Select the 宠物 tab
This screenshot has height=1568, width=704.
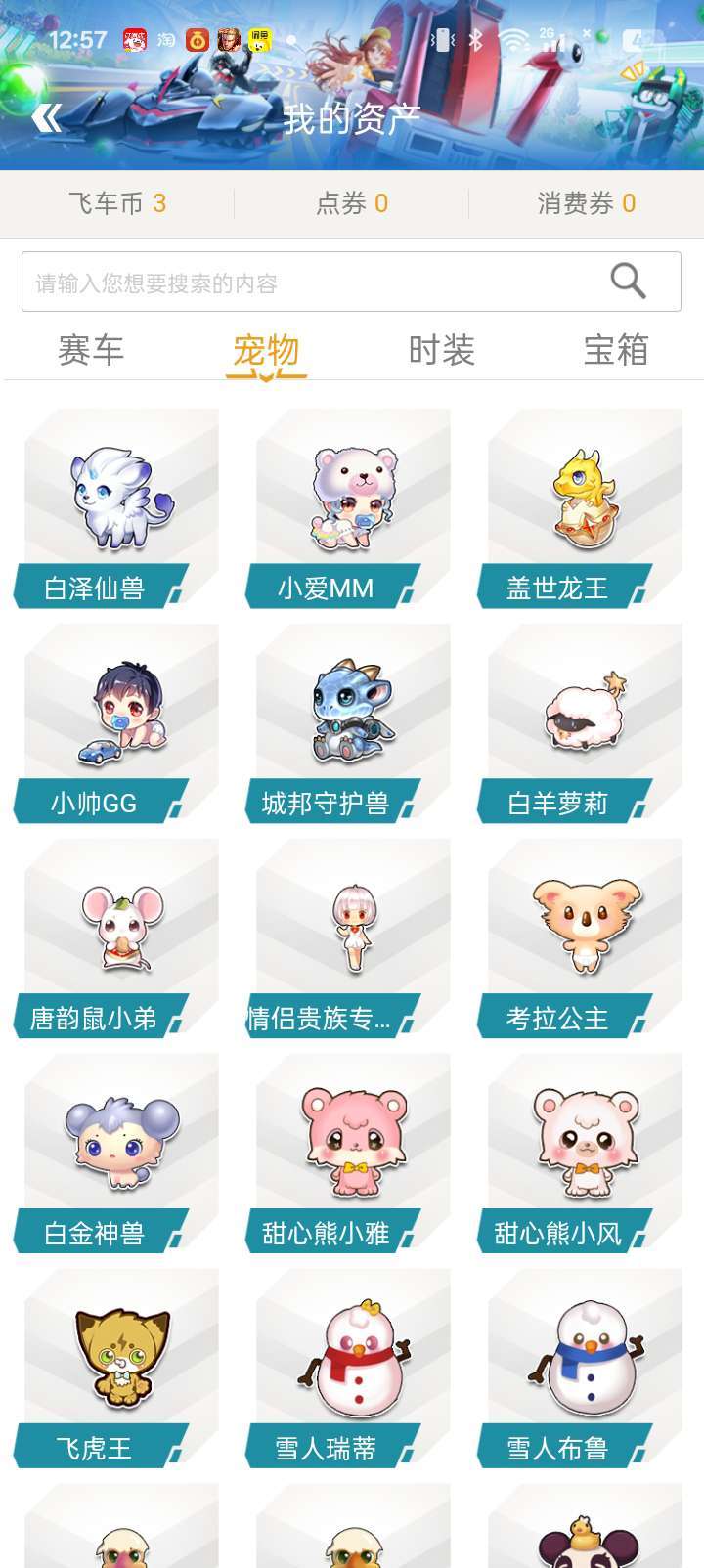pyautogui.click(x=266, y=350)
